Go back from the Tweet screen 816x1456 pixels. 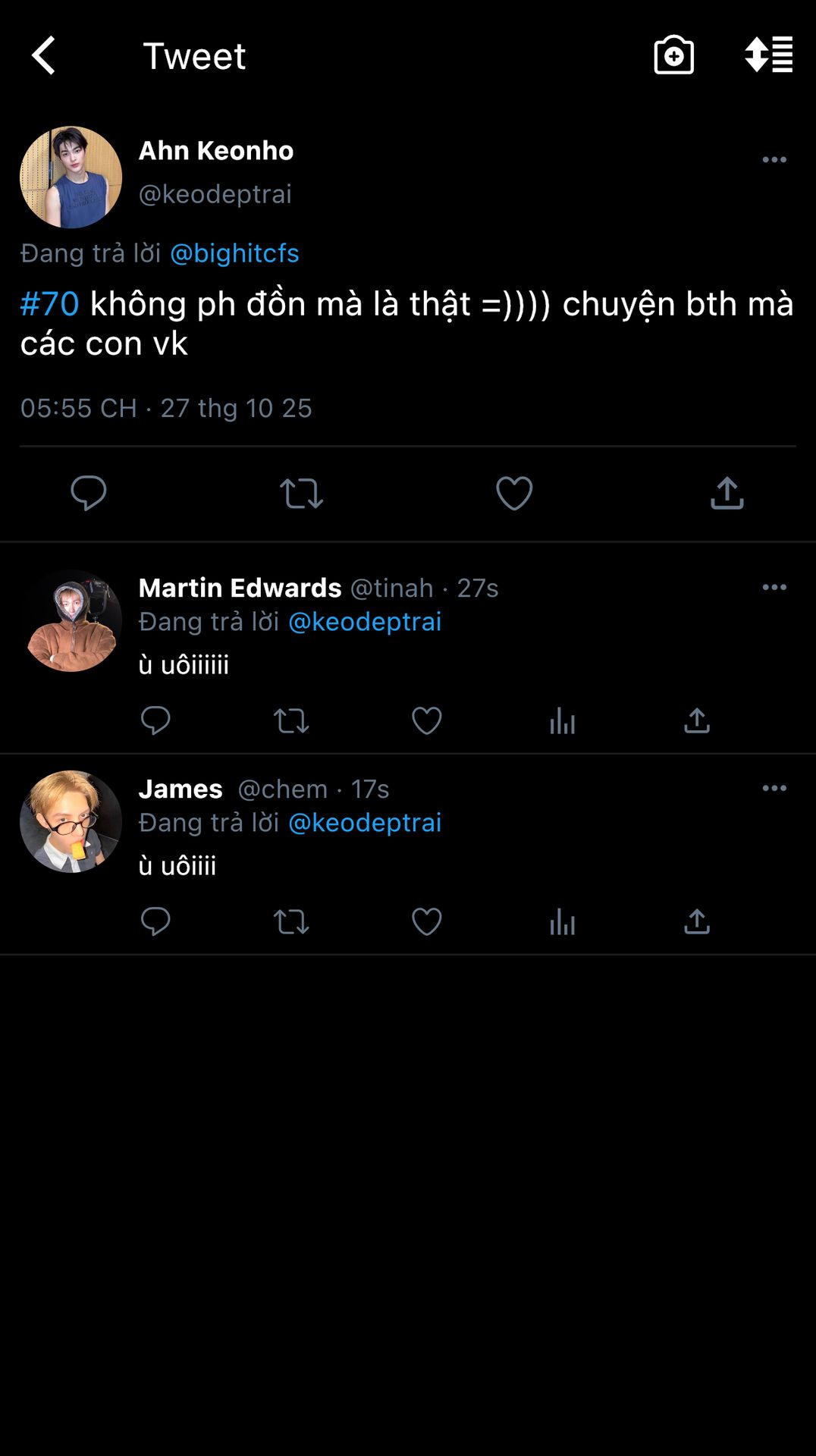click(44, 55)
